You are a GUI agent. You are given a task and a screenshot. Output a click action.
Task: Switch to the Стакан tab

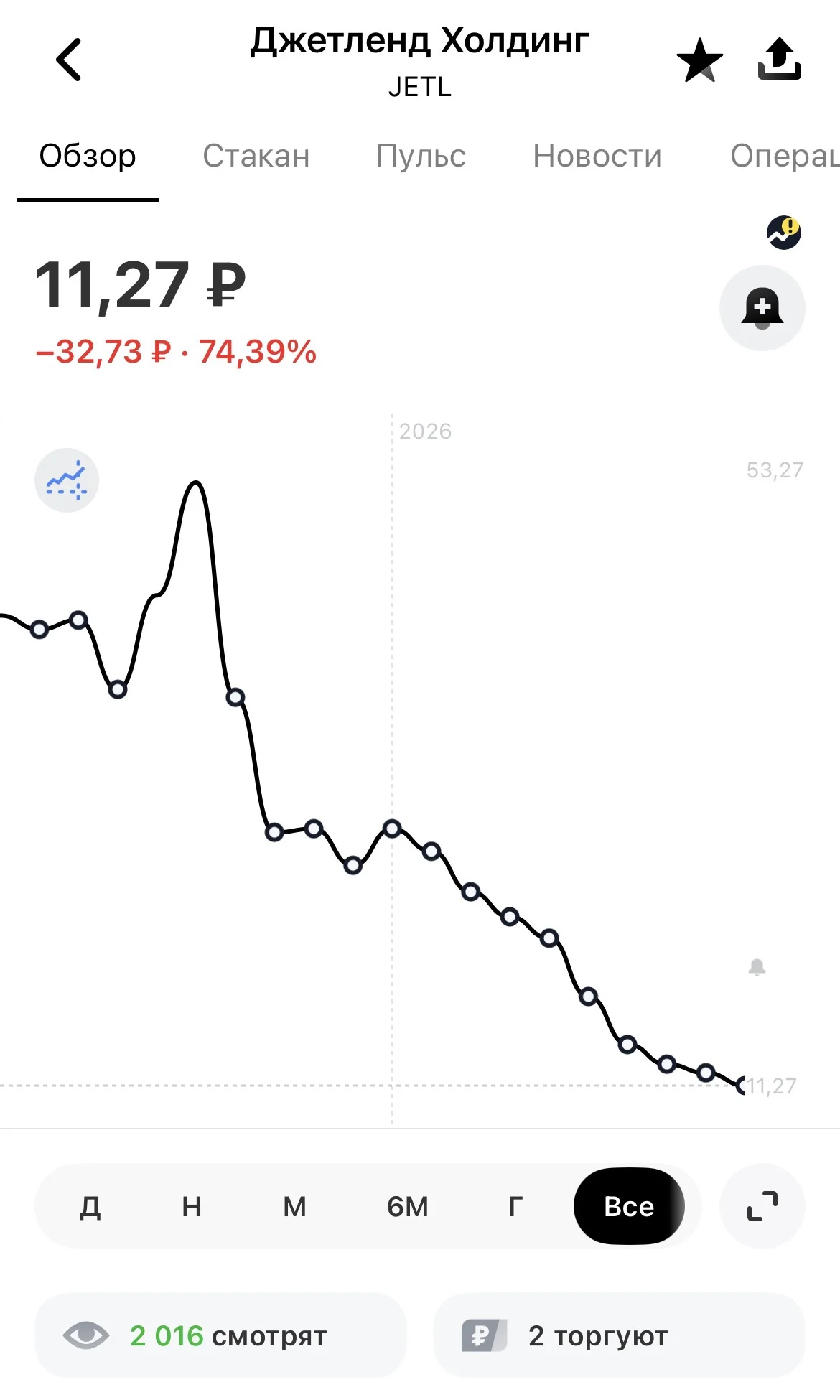[256, 156]
